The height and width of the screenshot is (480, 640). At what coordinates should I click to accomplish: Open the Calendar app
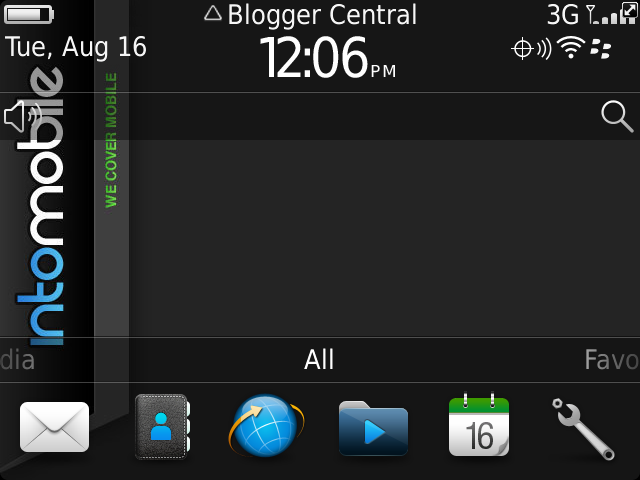479,427
